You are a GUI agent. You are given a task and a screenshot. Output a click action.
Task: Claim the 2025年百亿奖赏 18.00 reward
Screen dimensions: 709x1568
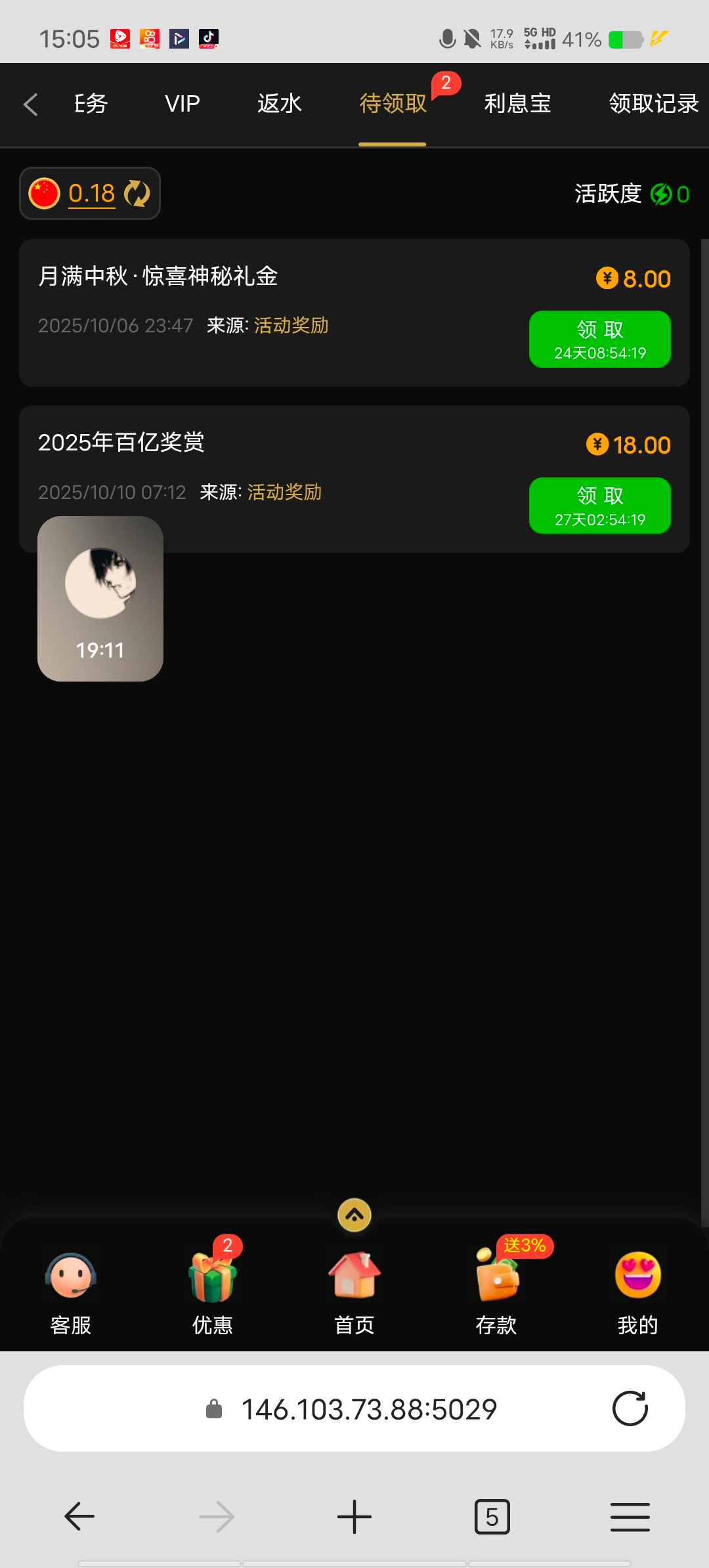599,506
